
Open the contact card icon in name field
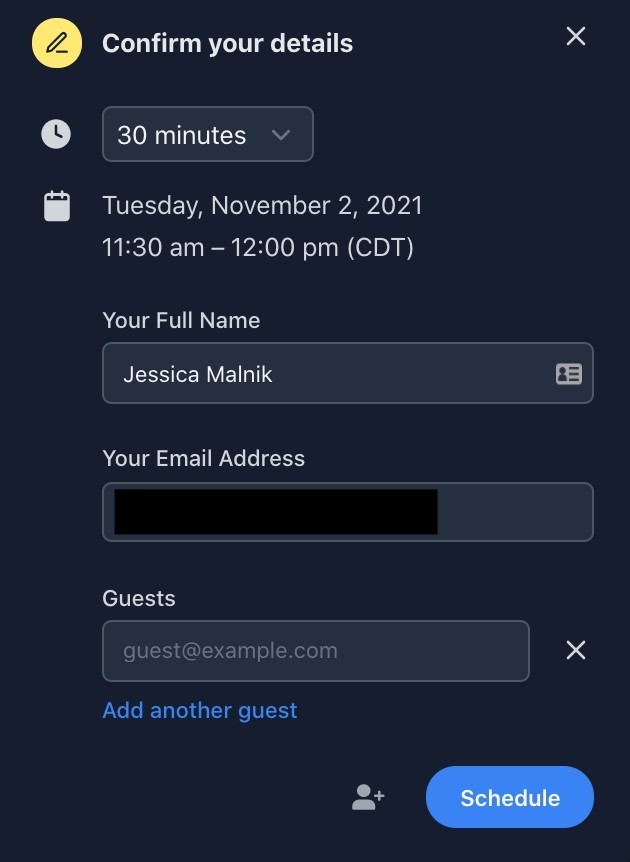(x=569, y=374)
